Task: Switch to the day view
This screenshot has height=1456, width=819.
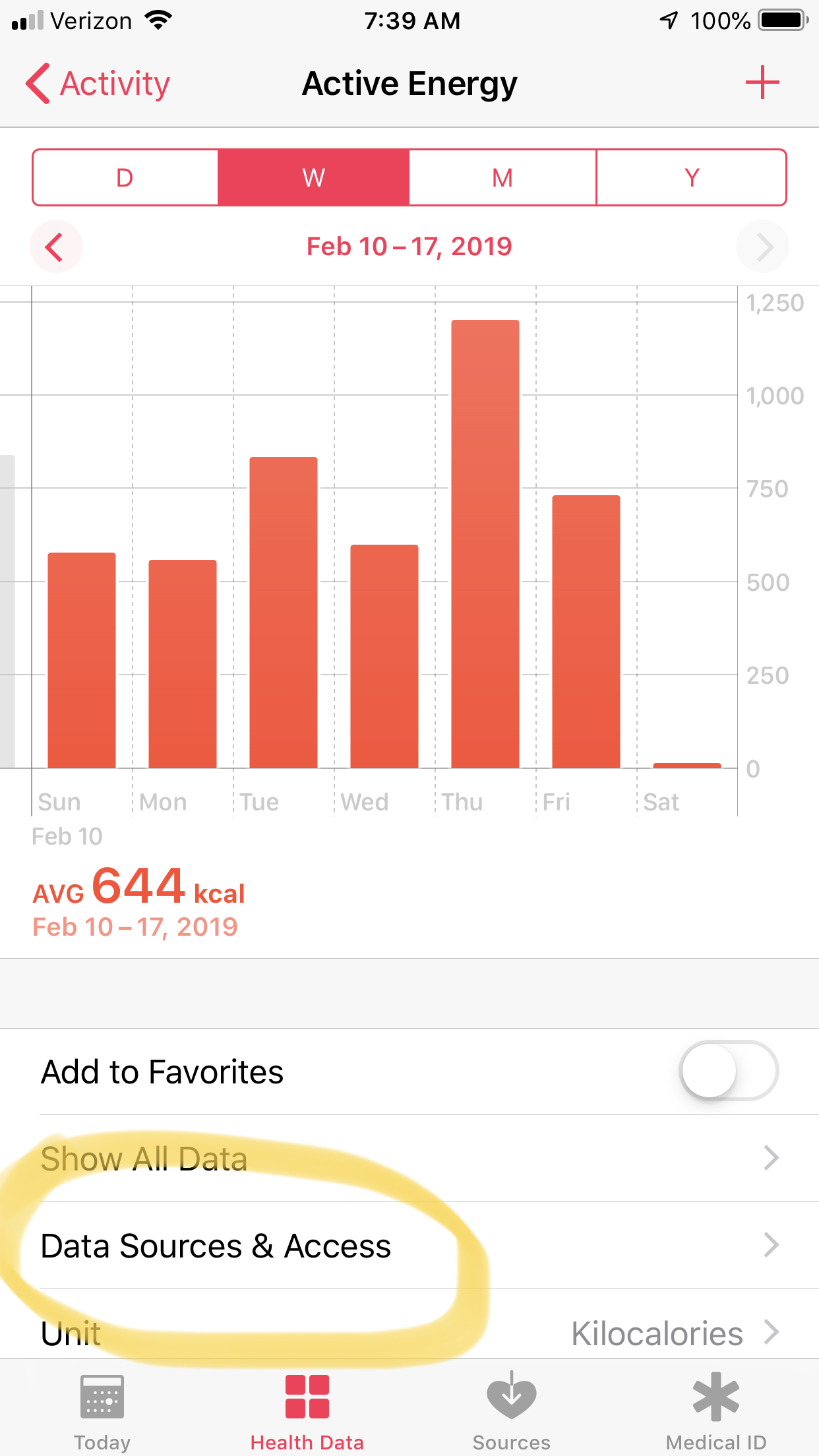Action: tap(125, 178)
